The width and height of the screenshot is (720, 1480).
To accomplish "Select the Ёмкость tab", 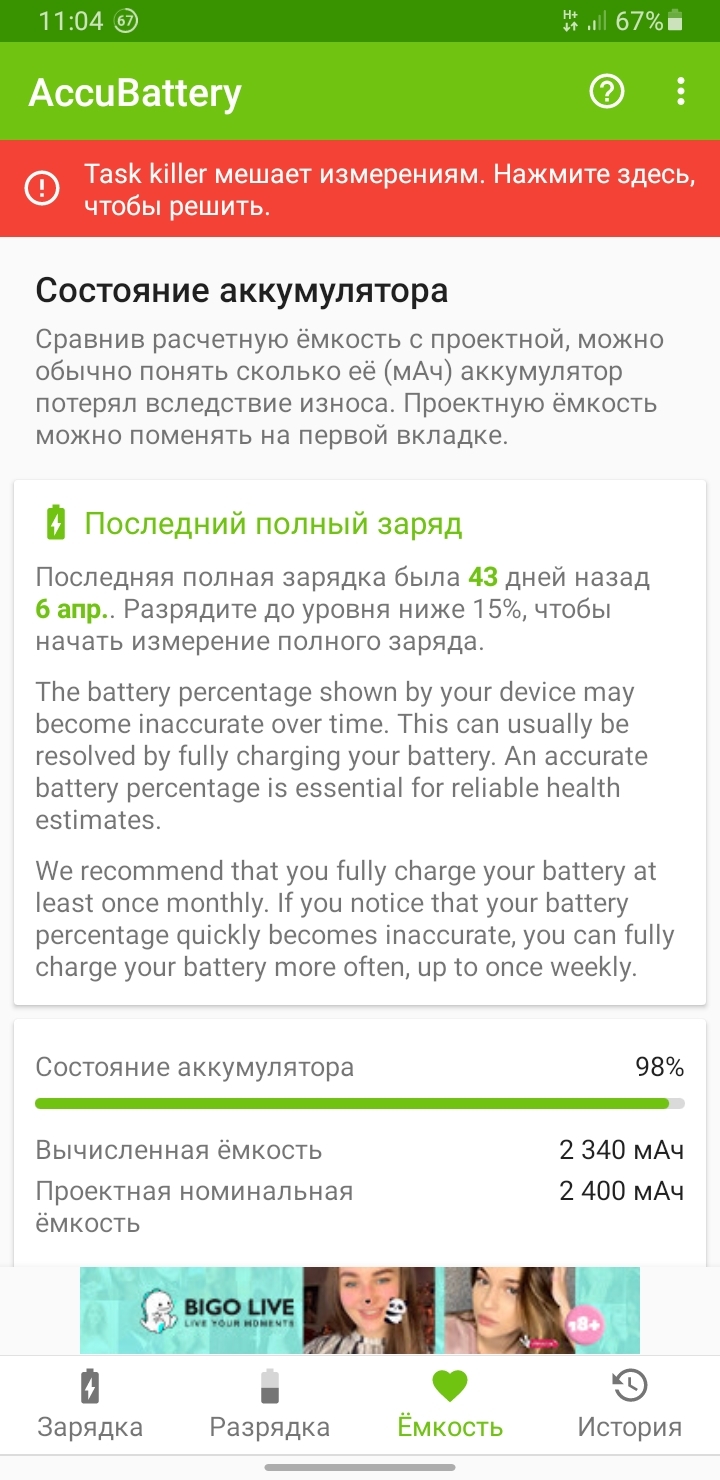I will (x=450, y=1404).
